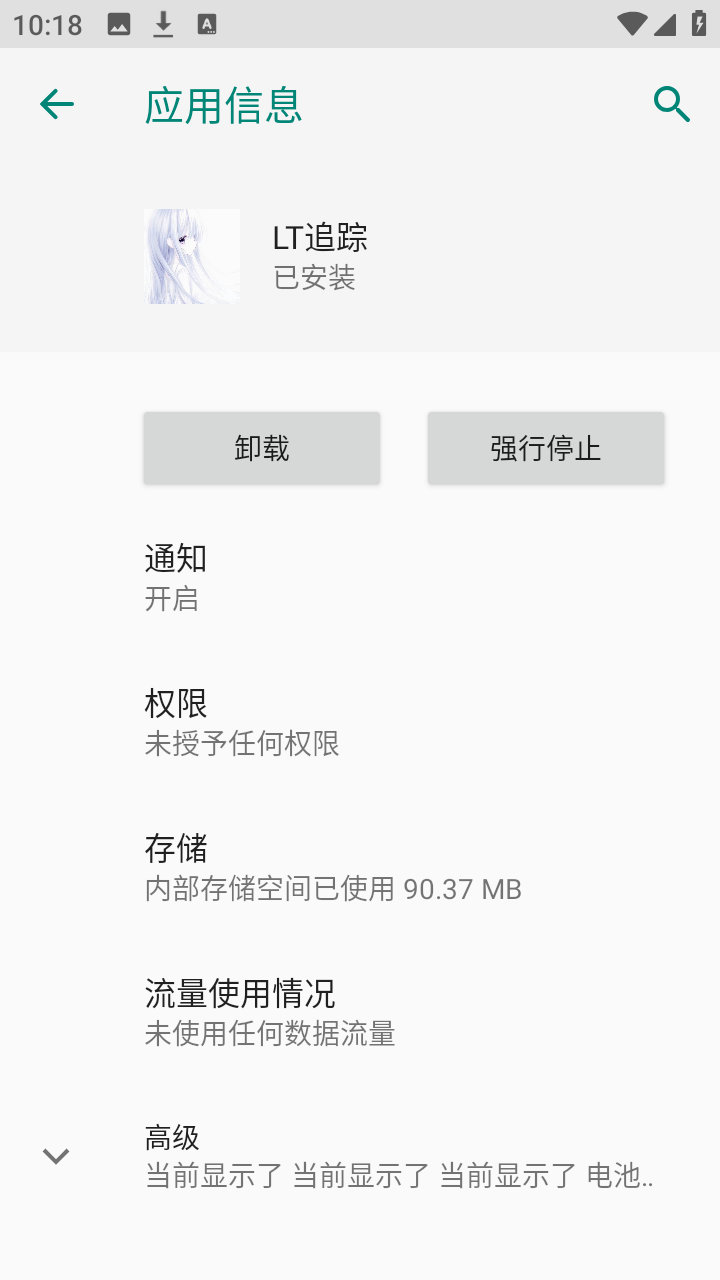
Task: Tap the 卸载 (uninstall) button
Action: pyautogui.click(x=262, y=448)
